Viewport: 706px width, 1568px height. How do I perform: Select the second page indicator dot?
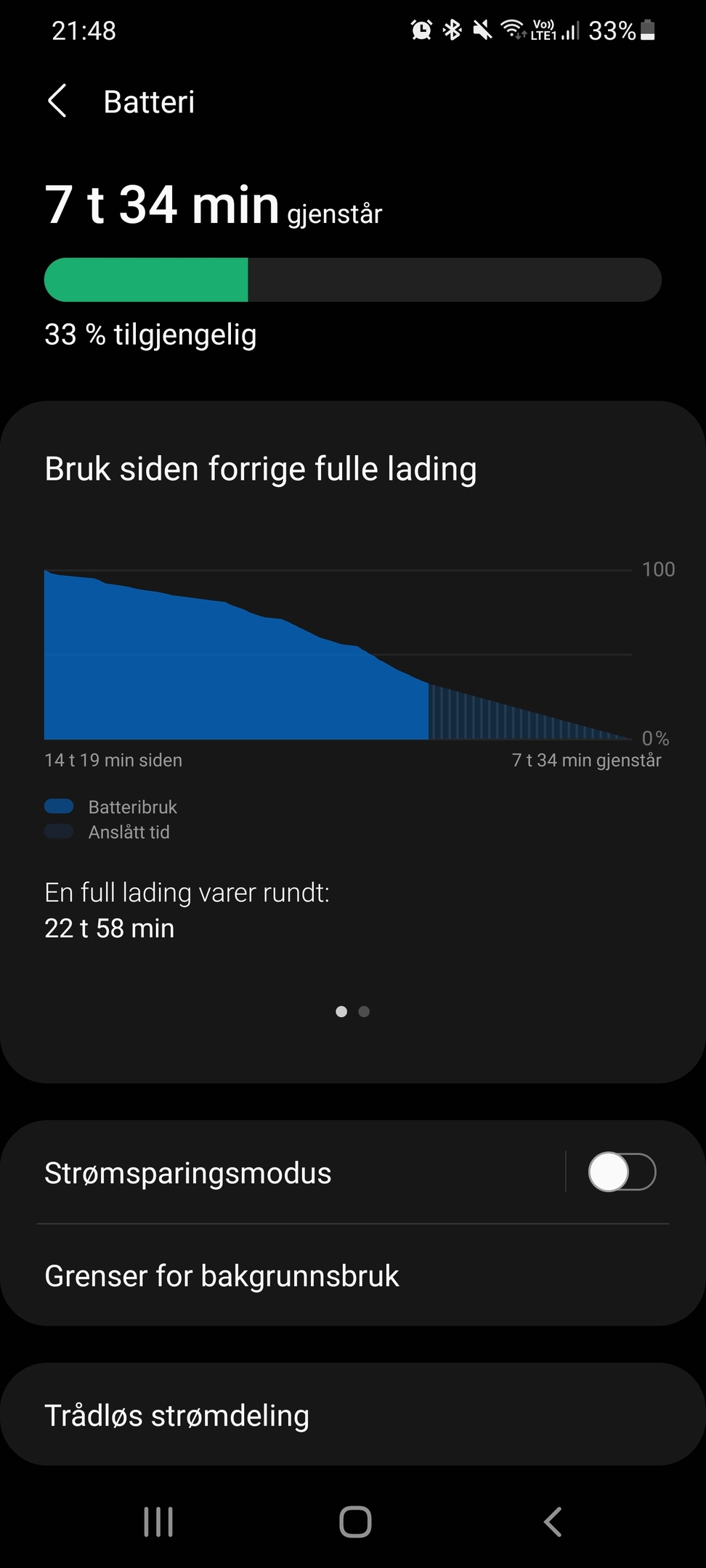tap(365, 1011)
